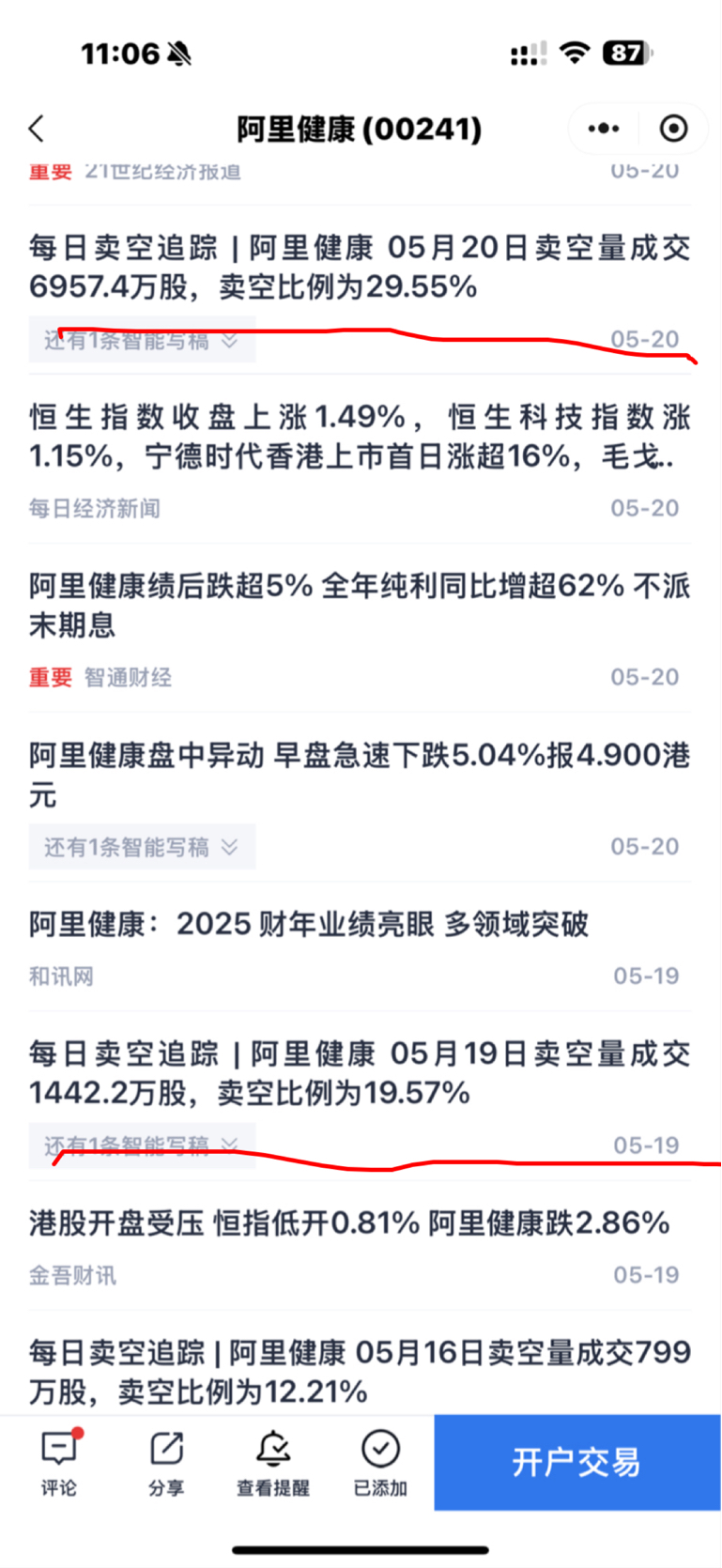Viewport: 722px width, 1568px height.
Task: Expand 还有1条智能写稿 under the 19.57% article
Action: click(x=142, y=1145)
